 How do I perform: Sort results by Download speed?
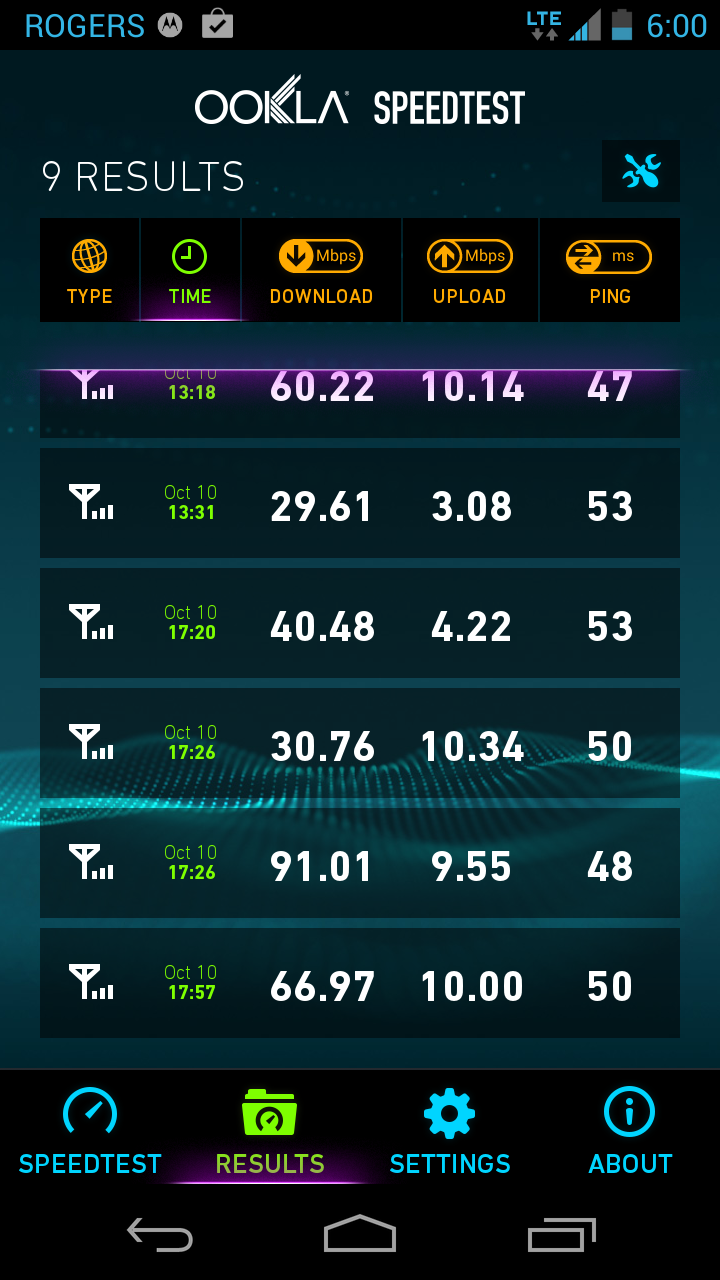[321, 271]
